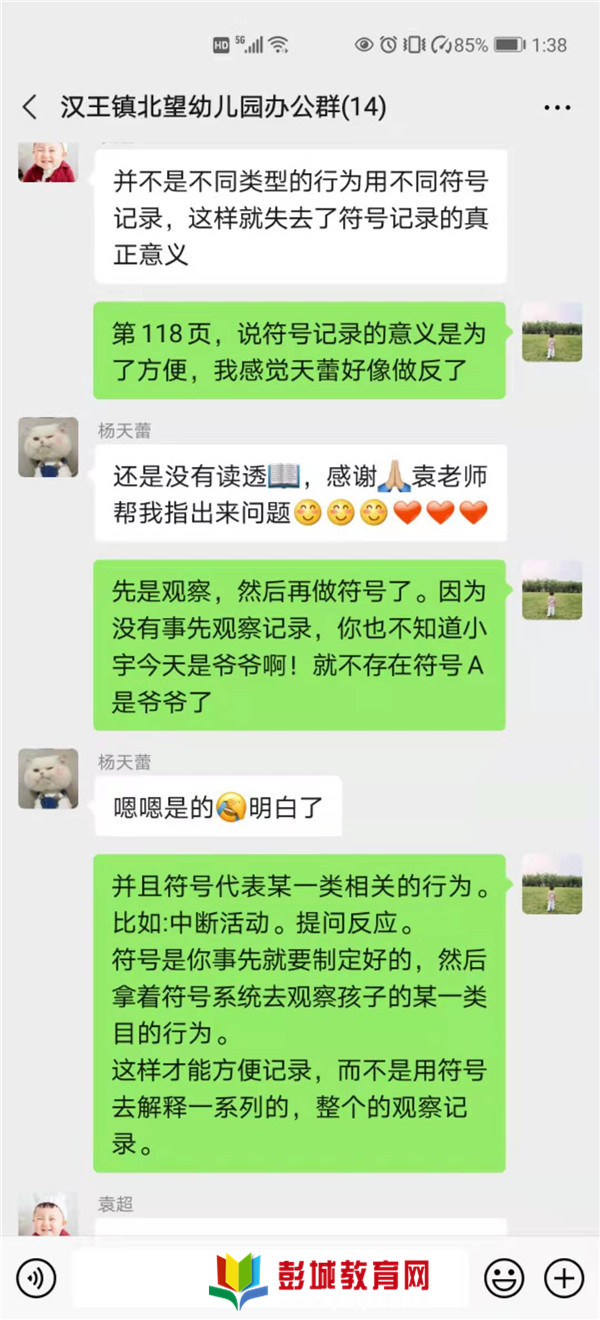600x1320 pixels.
Task: Open sender avatar beside 第 118 页 message
Action: (x=552, y=332)
